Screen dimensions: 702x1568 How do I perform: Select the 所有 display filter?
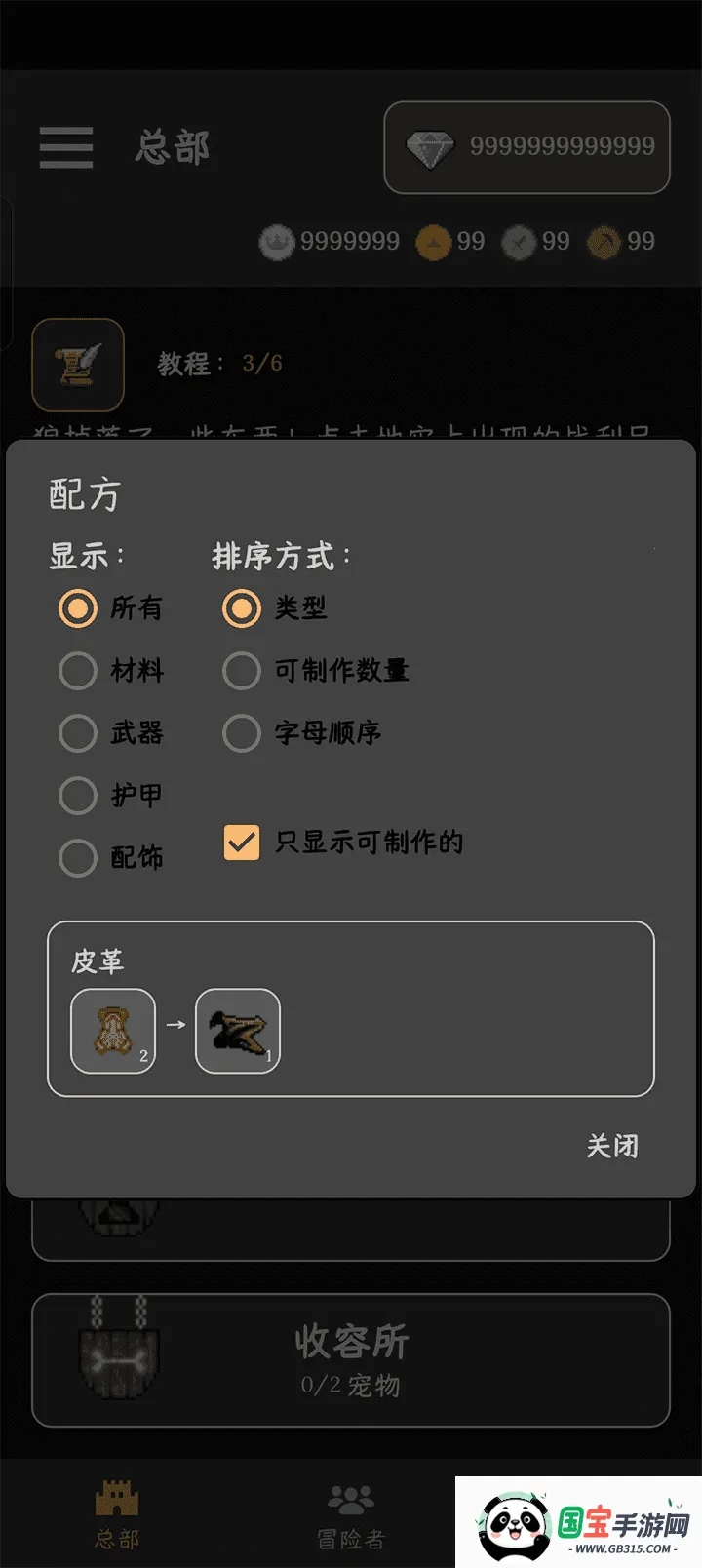click(79, 608)
